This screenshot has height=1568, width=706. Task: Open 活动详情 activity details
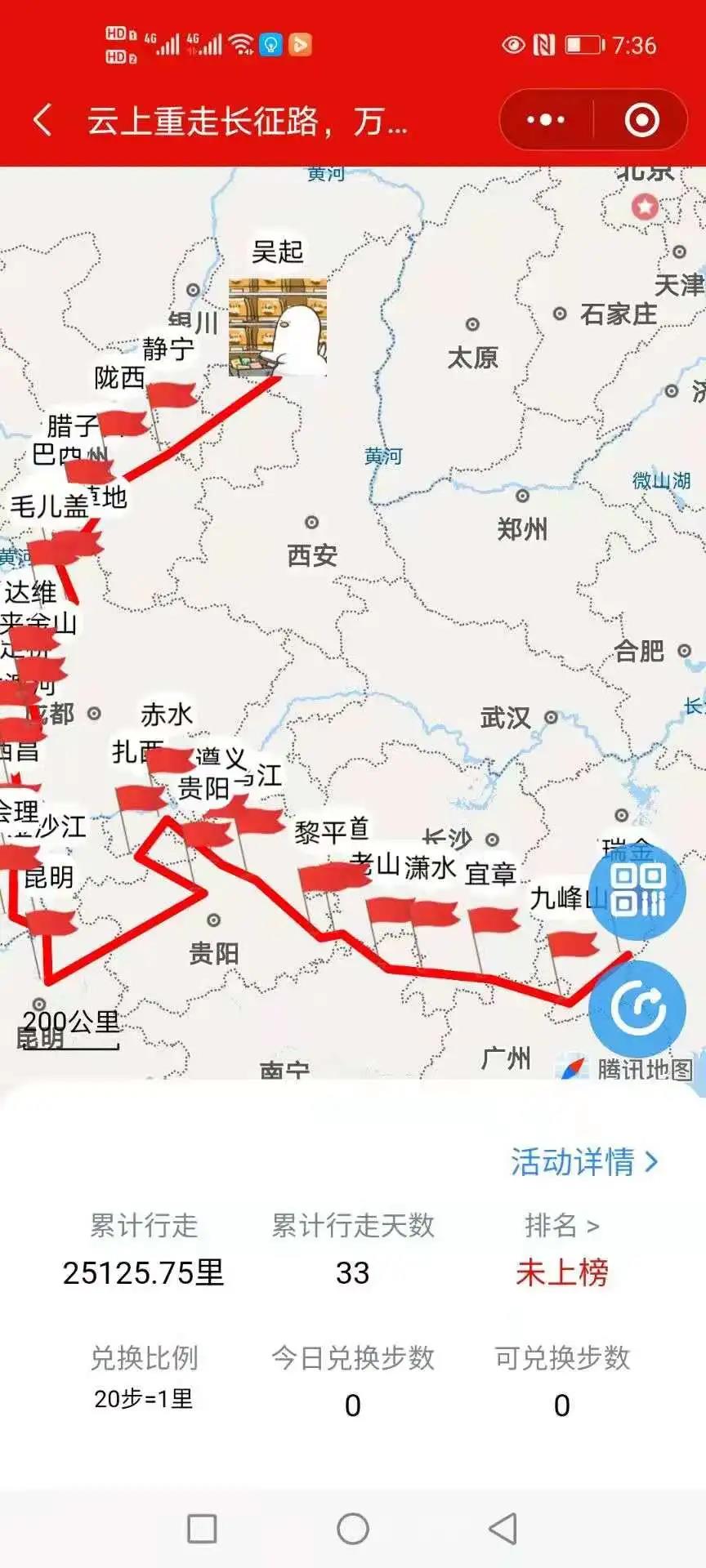583,1161
